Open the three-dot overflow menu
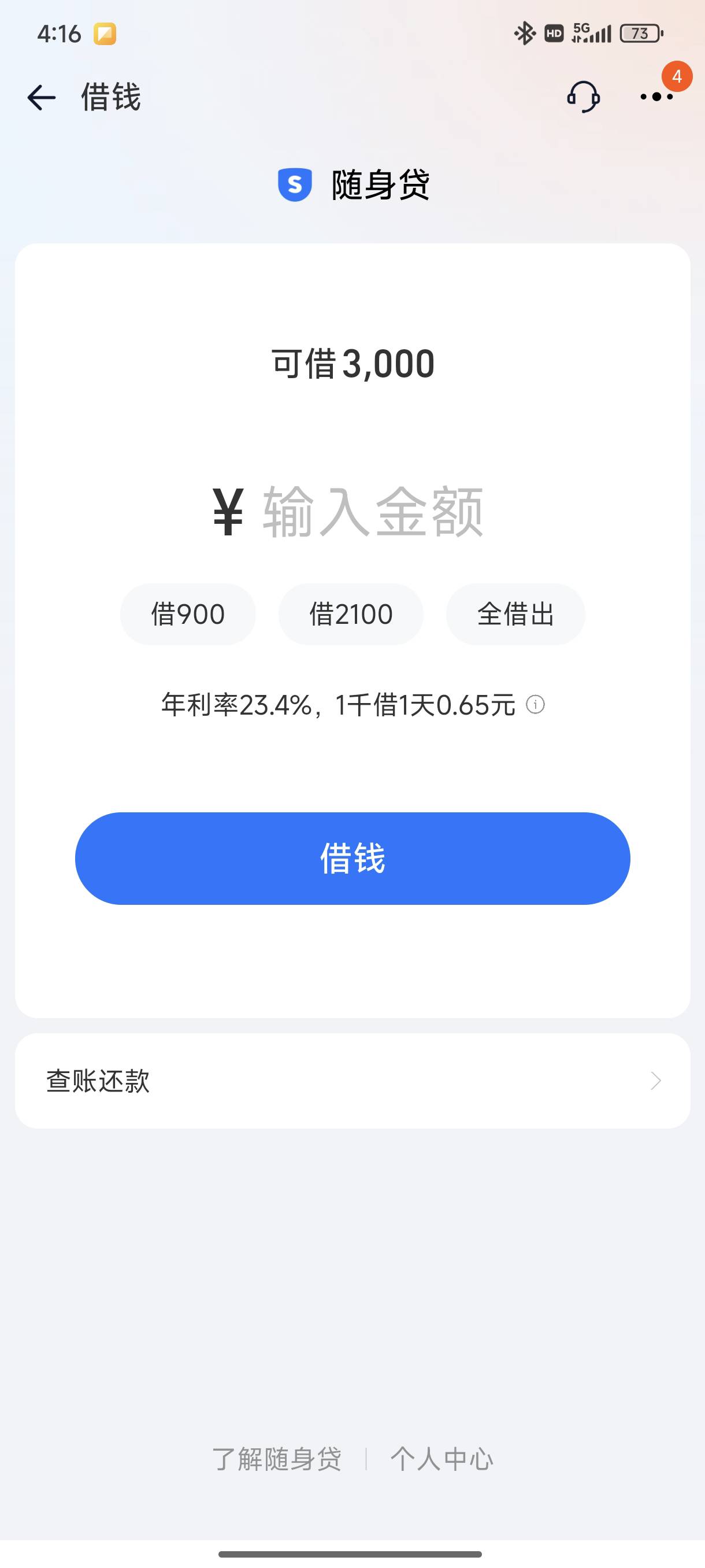Screen dimensions: 705x1568 656,97
